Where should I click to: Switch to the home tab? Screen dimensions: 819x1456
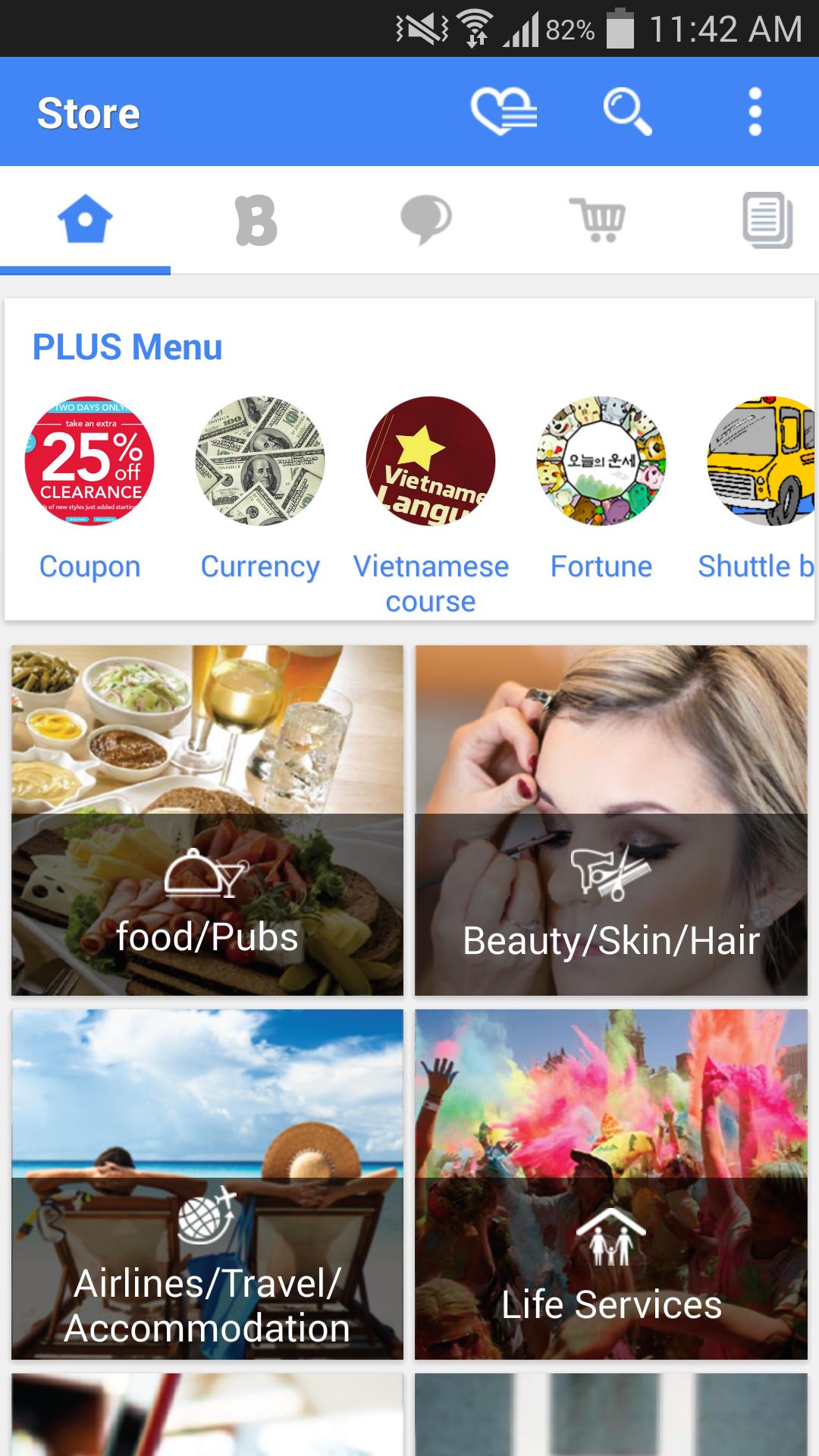(85, 220)
